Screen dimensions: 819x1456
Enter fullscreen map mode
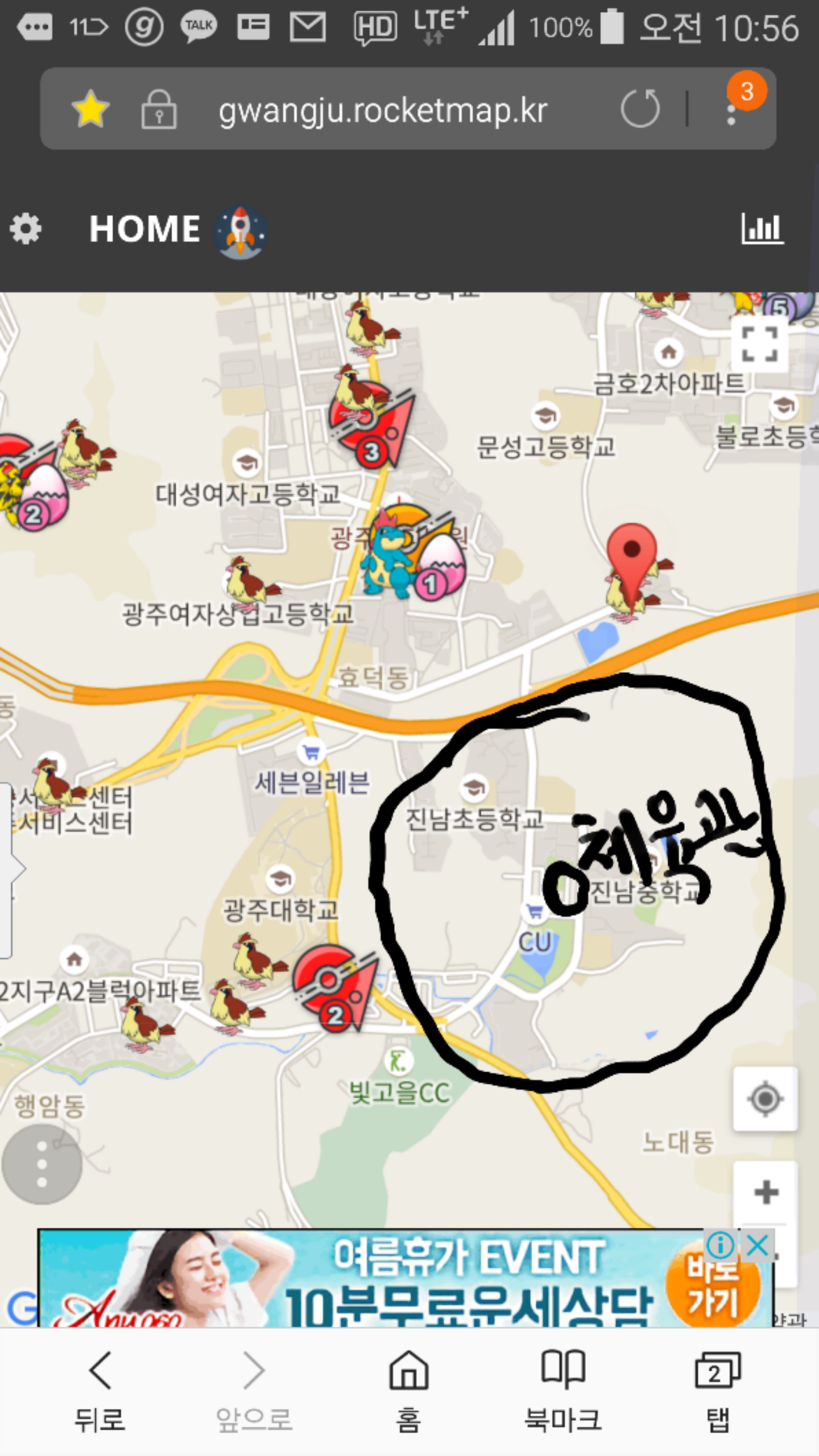pos(759,344)
